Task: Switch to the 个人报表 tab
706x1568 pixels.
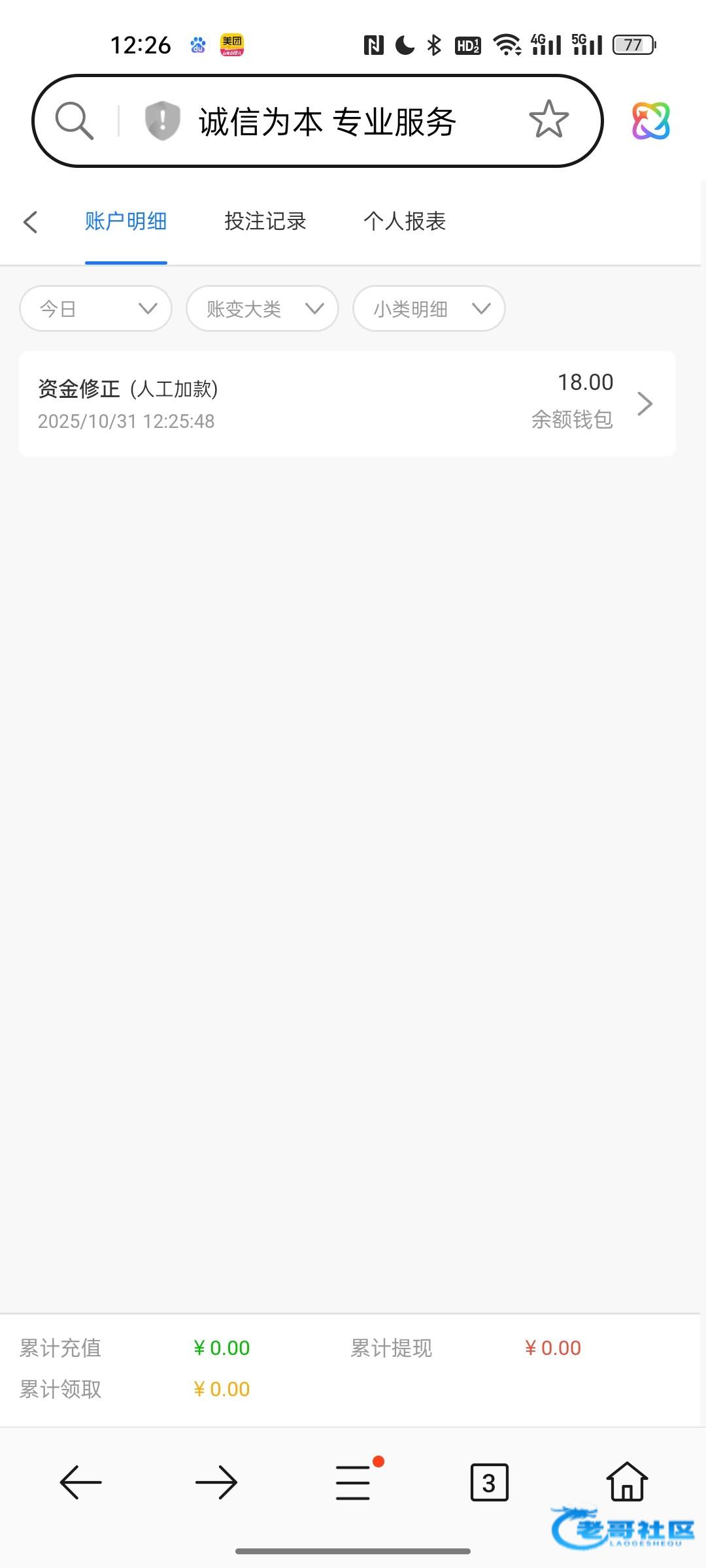Action: pos(405,221)
